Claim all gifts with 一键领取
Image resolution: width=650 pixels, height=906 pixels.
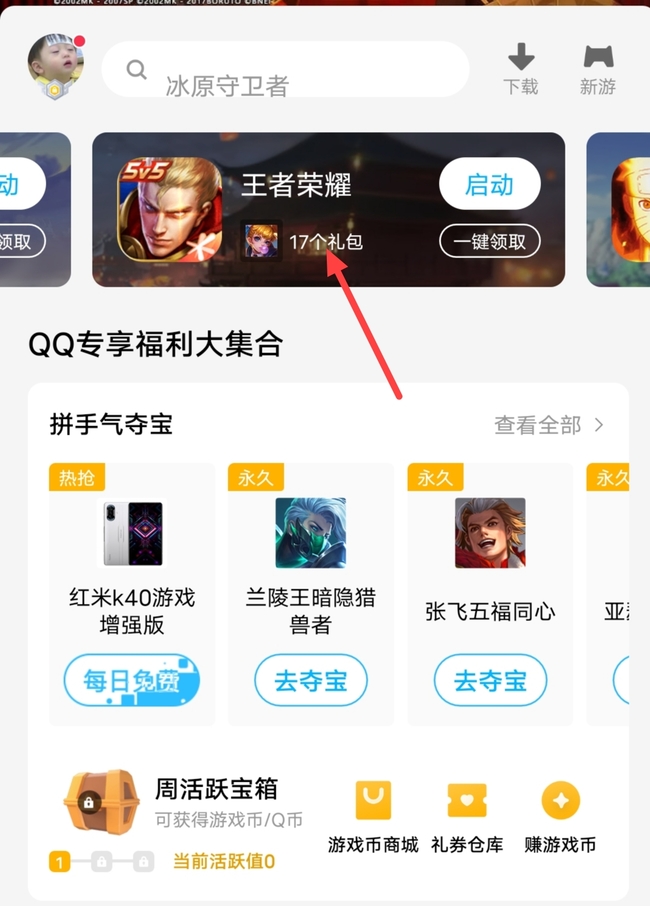pyautogui.click(x=489, y=241)
